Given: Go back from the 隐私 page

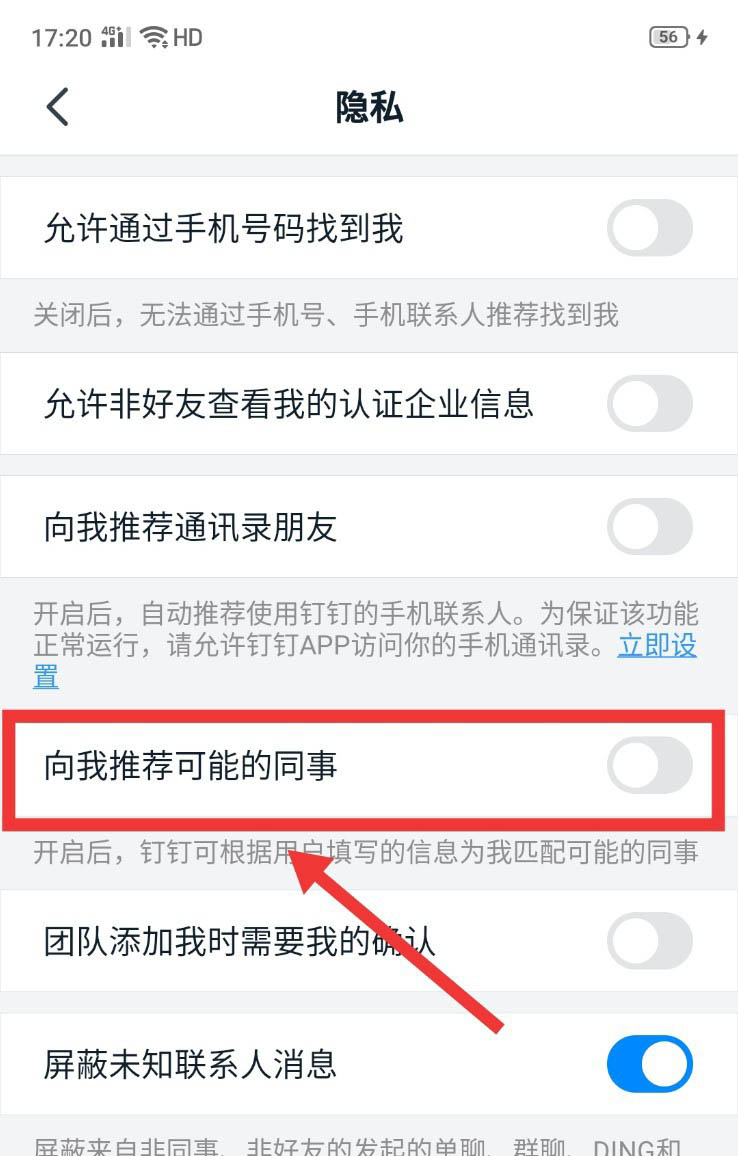Looking at the screenshot, I should click(x=58, y=107).
